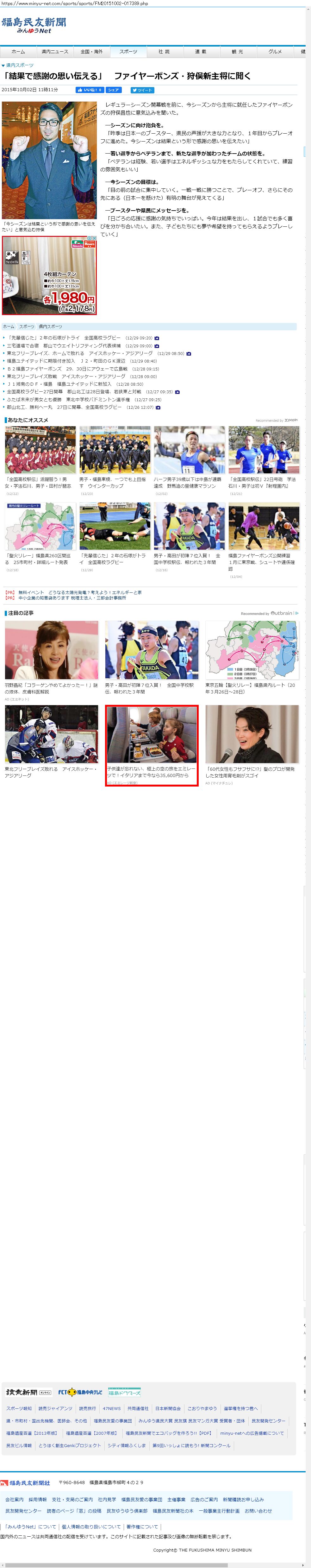
Task: Tap the Facebook シェア button
Action: point(114,90)
